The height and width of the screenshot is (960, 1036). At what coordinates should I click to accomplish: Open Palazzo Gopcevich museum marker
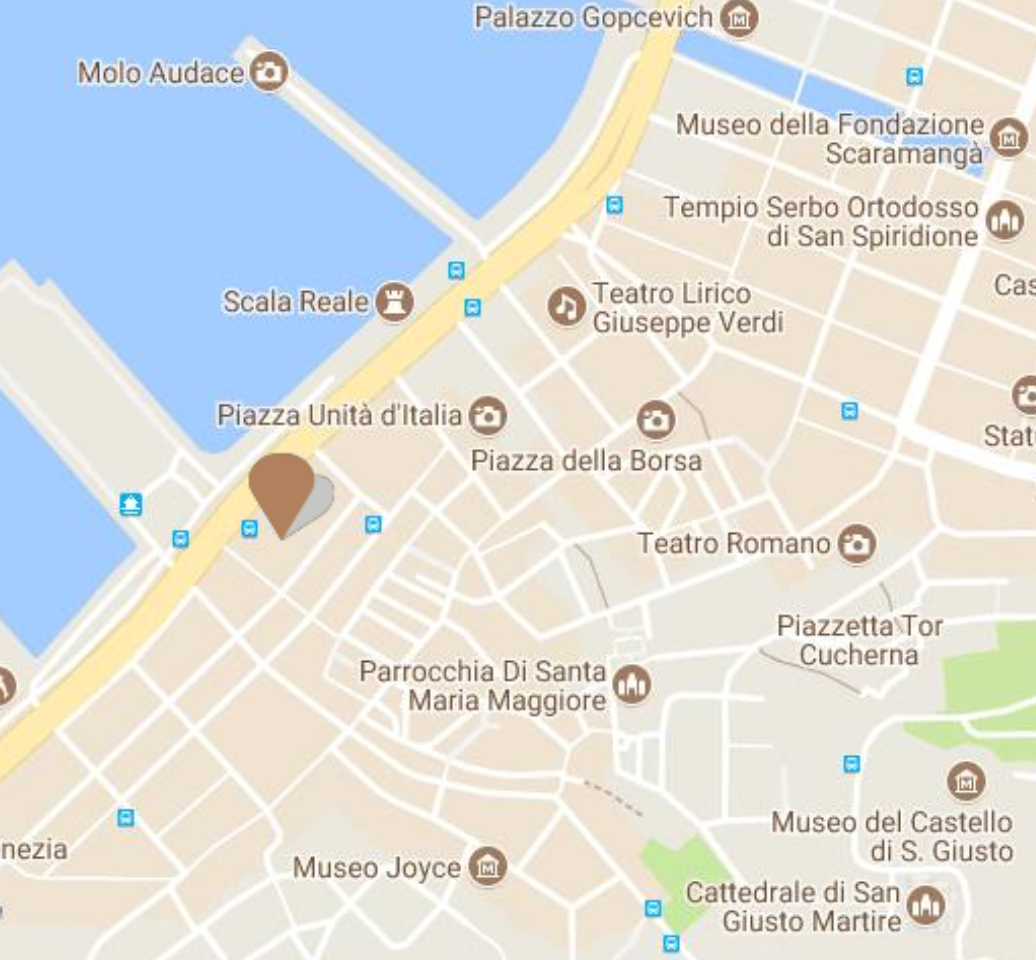[739, 18]
